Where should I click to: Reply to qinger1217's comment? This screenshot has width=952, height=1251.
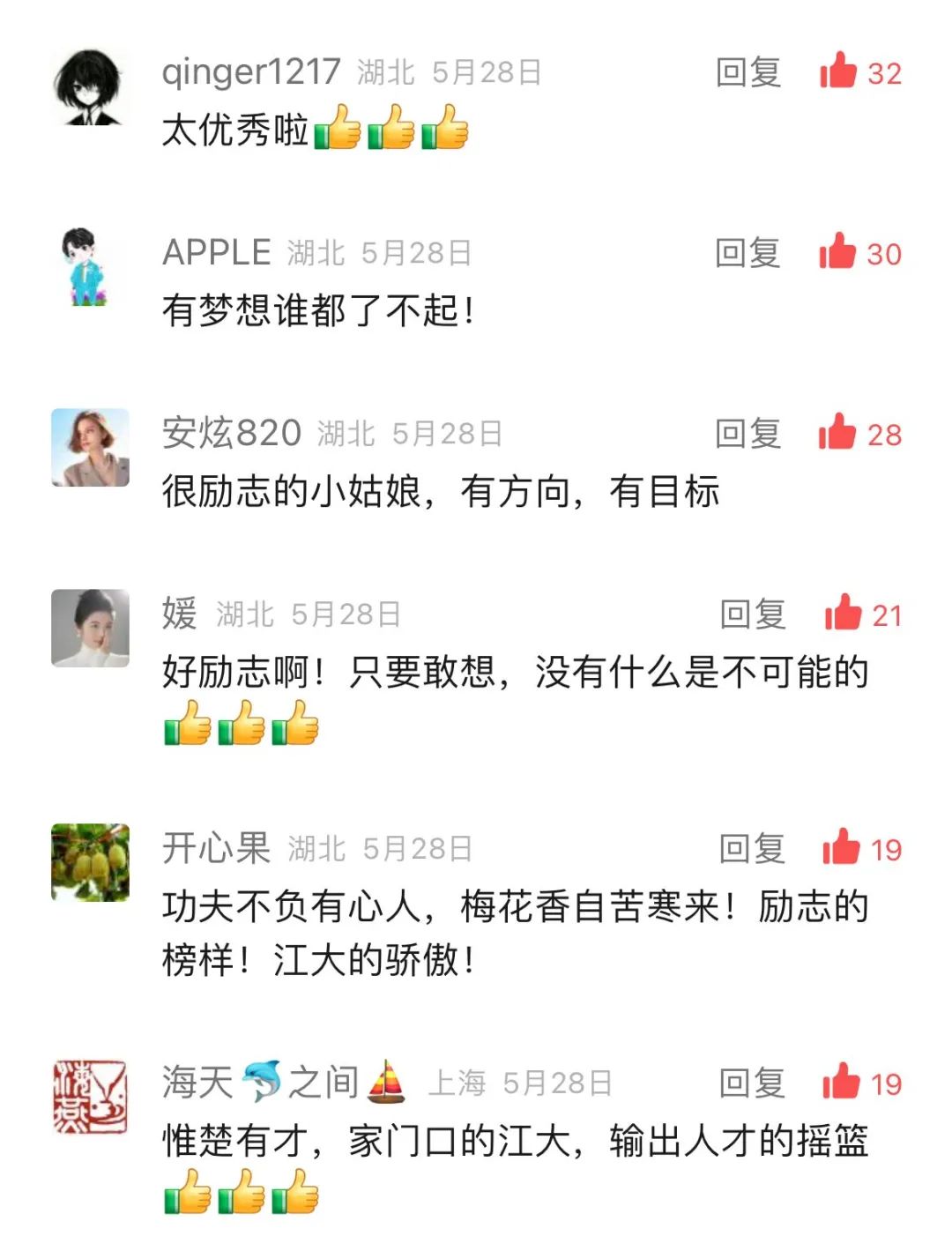[747, 72]
